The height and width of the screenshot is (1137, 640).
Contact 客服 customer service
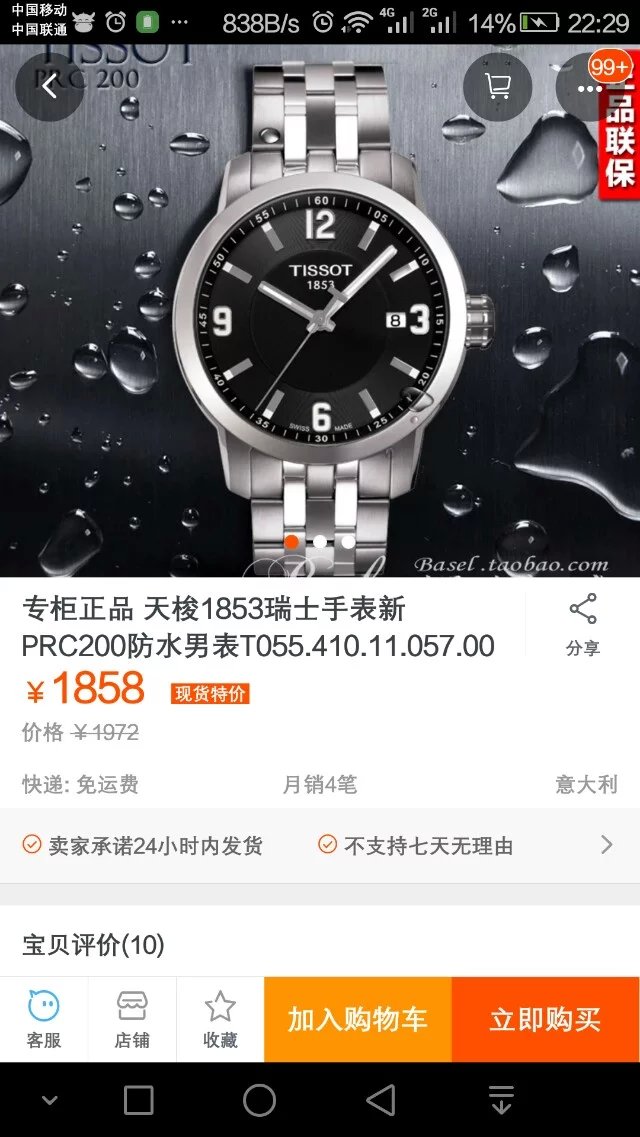click(44, 1019)
